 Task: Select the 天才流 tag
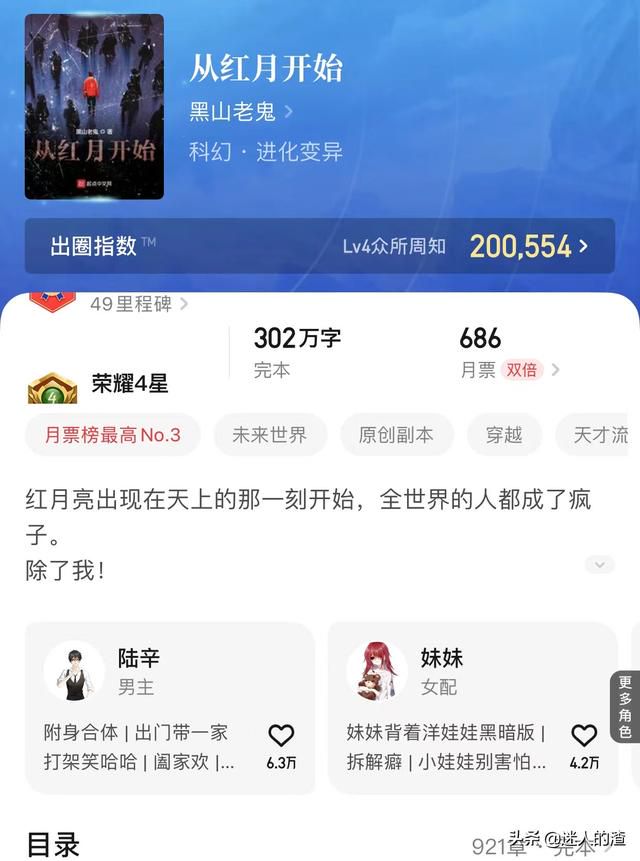pyautogui.click(x=600, y=435)
